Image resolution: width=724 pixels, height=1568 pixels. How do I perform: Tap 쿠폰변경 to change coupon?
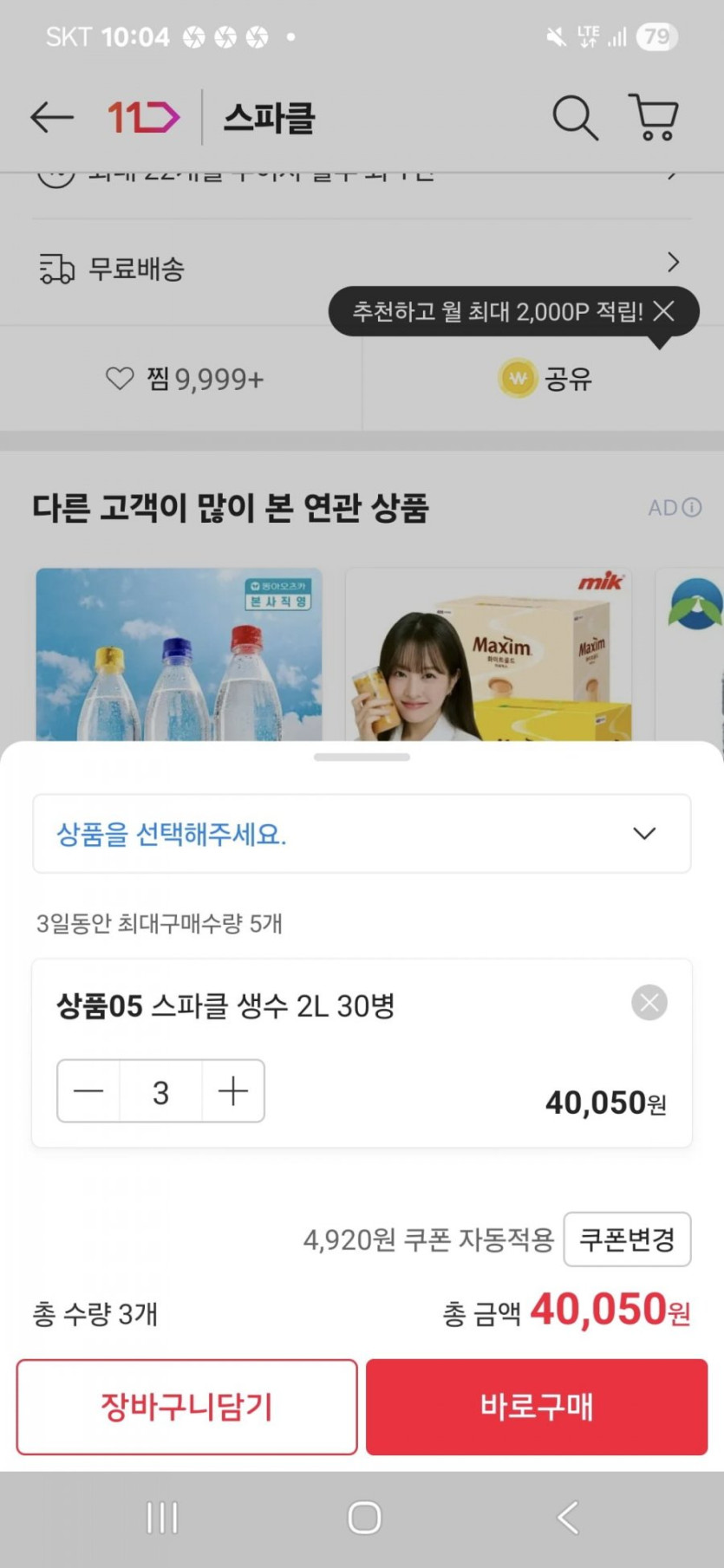627,1239
